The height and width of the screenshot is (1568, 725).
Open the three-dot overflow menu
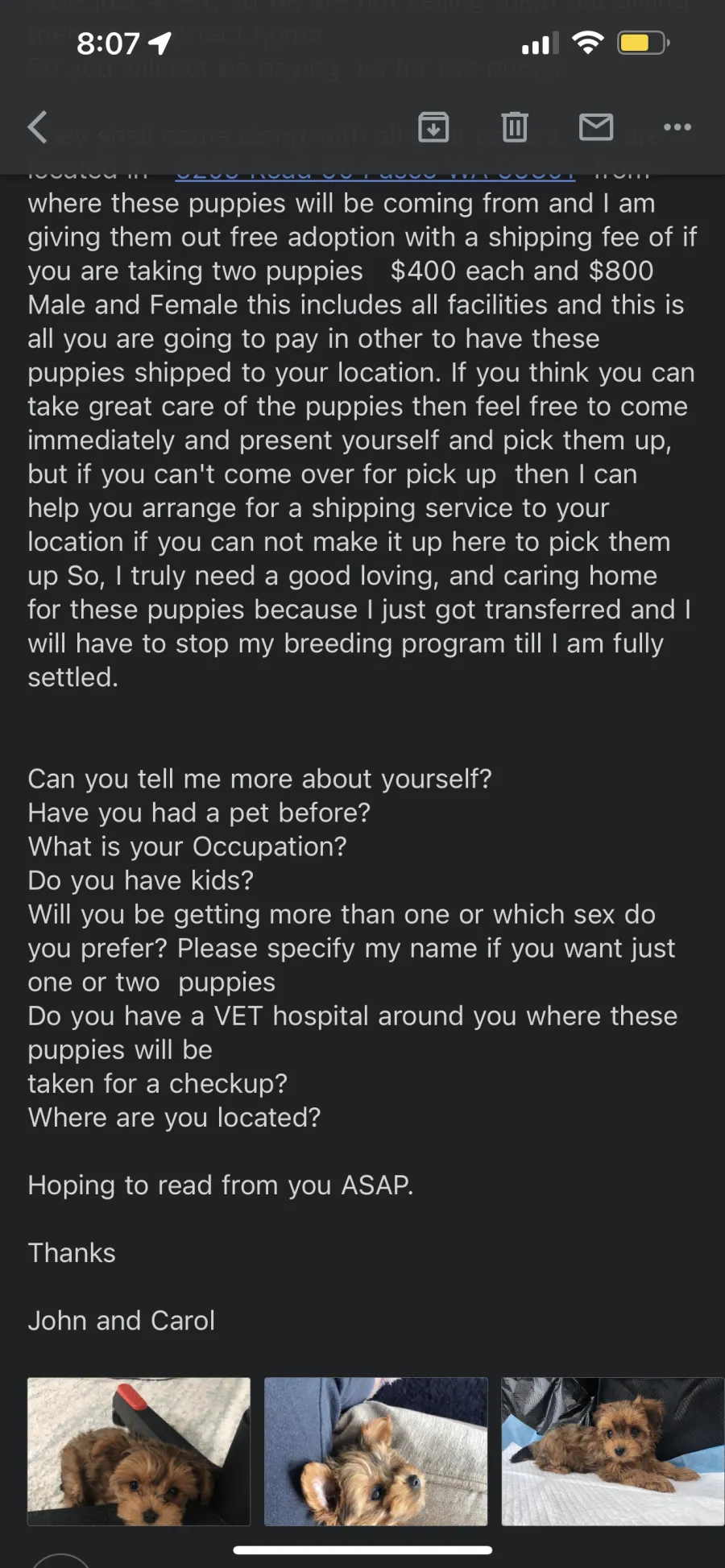point(677,127)
